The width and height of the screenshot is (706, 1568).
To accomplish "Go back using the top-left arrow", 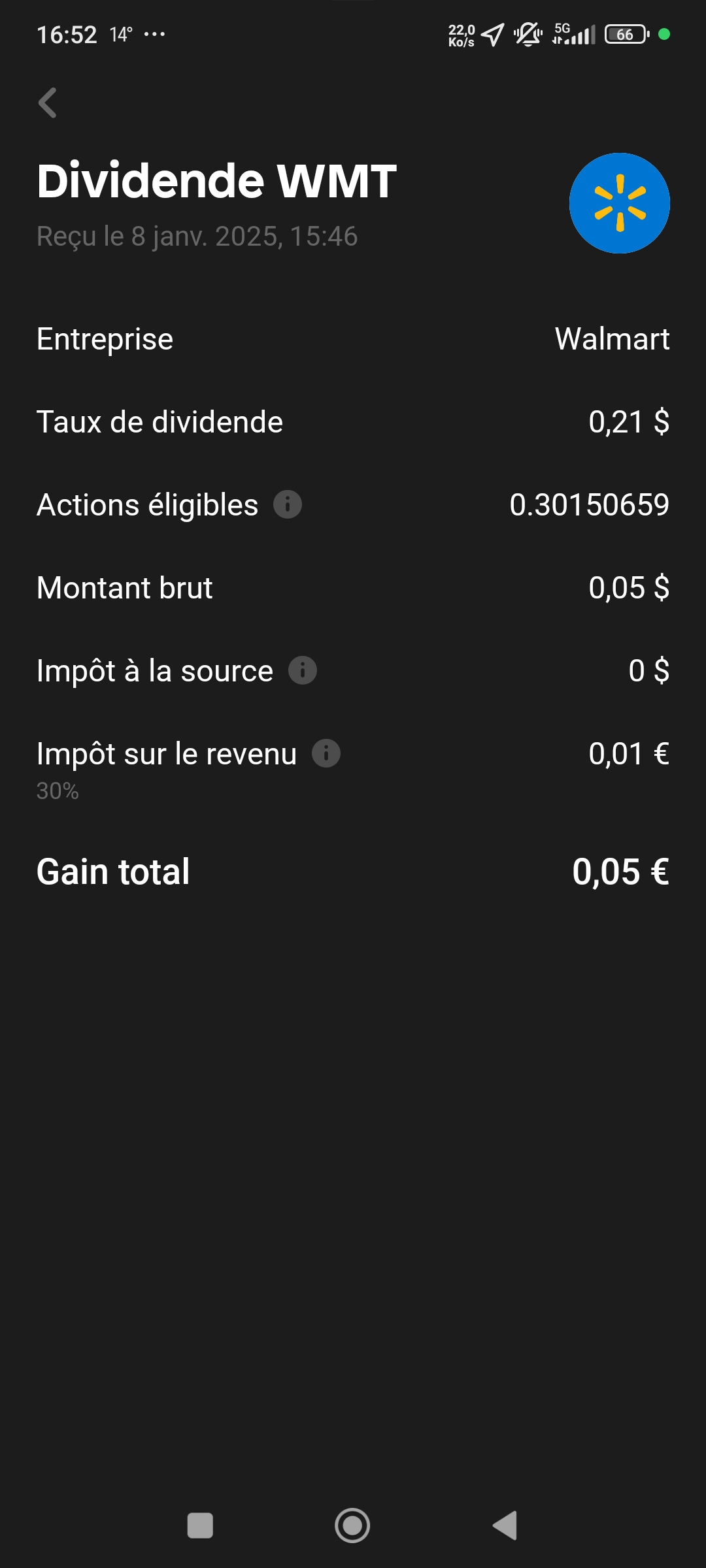I will [48, 103].
